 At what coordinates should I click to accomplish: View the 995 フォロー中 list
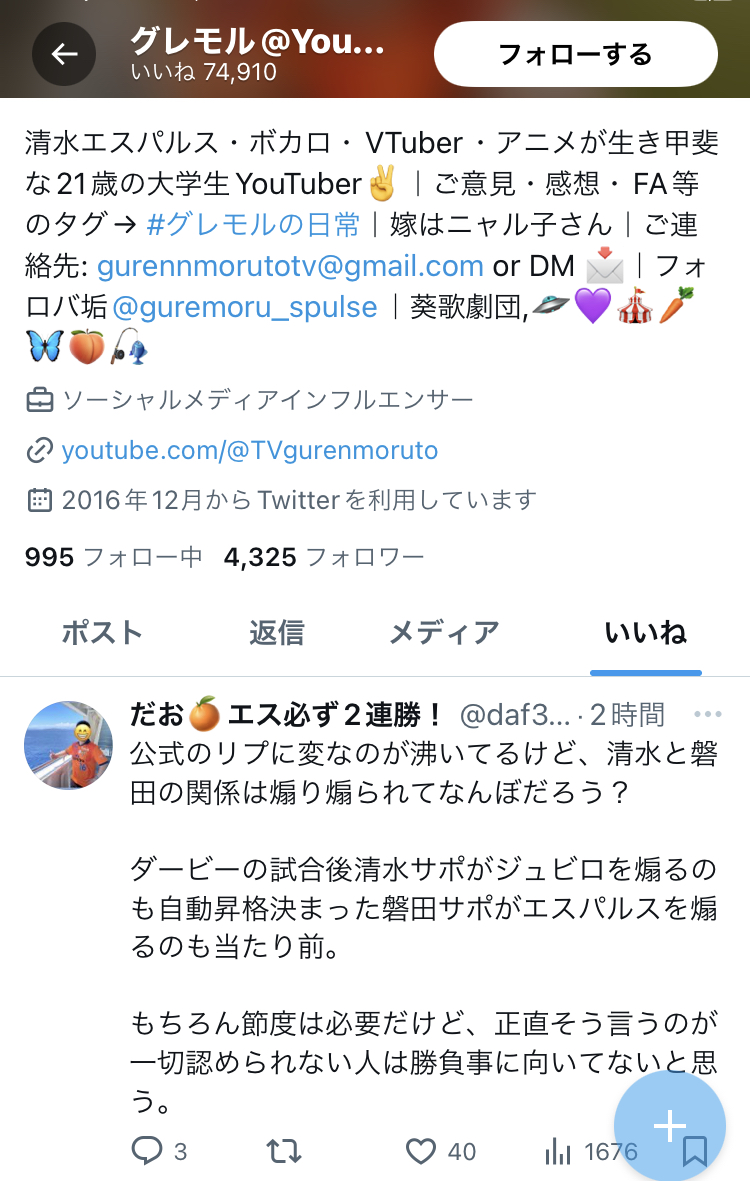113,557
